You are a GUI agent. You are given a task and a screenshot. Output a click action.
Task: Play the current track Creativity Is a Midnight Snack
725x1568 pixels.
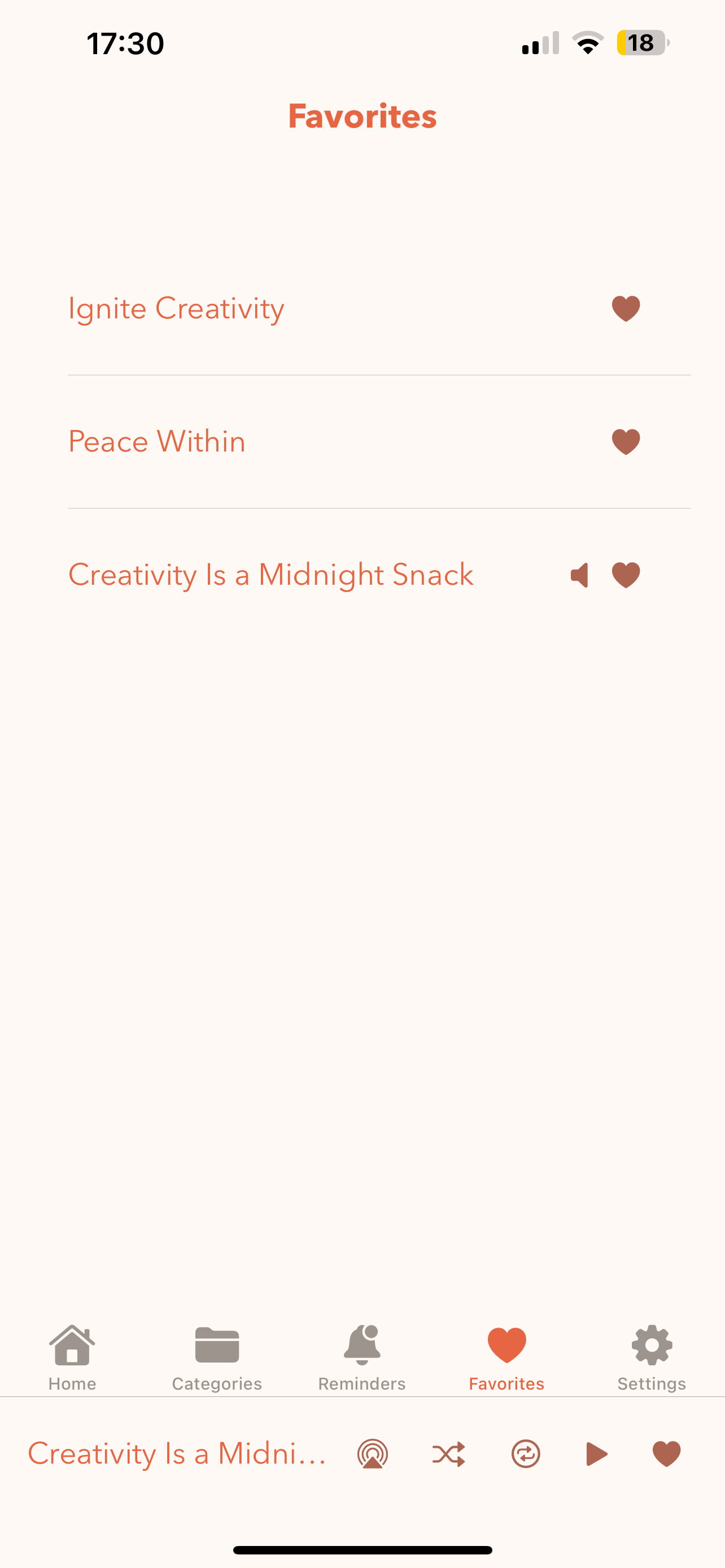pos(597,1453)
